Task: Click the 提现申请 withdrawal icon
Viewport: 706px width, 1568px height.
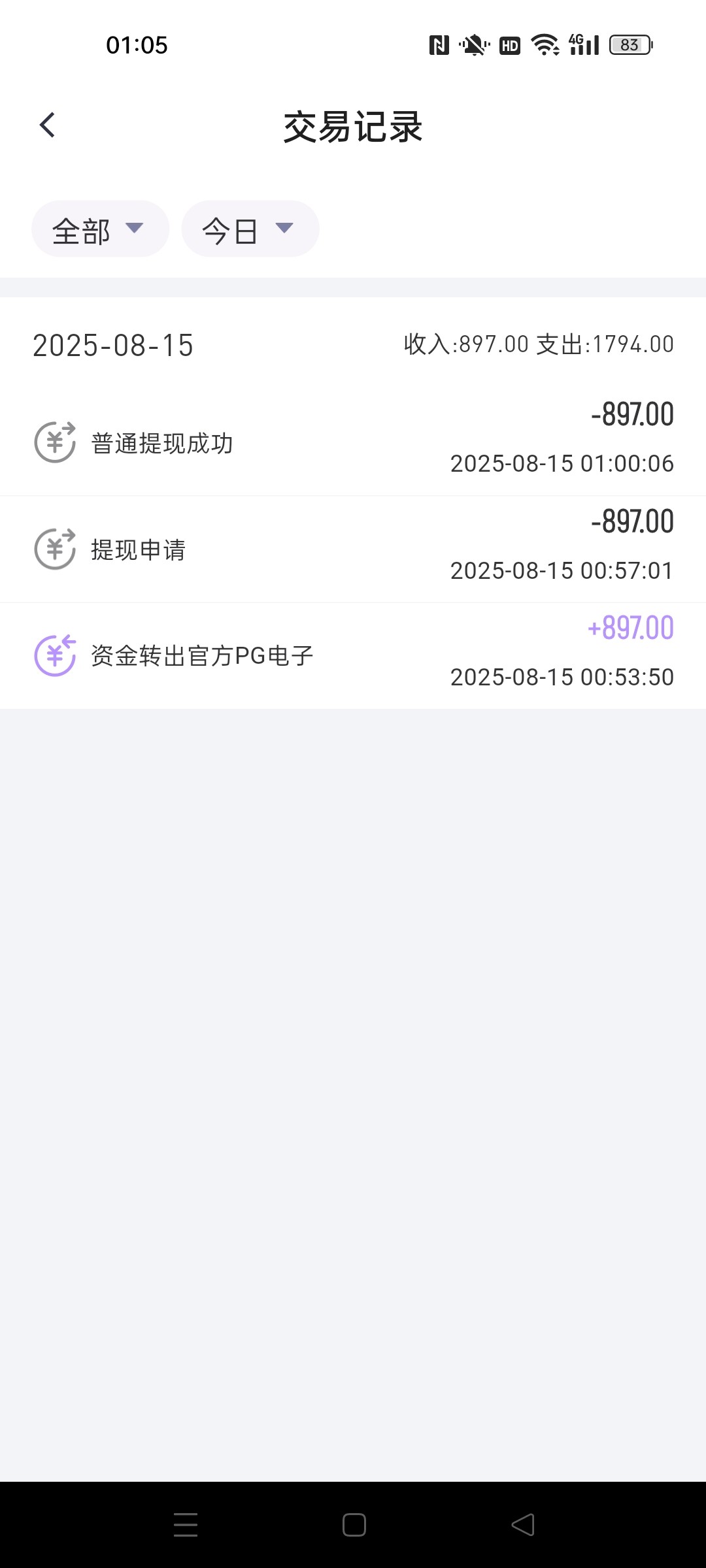Action: [x=56, y=548]
